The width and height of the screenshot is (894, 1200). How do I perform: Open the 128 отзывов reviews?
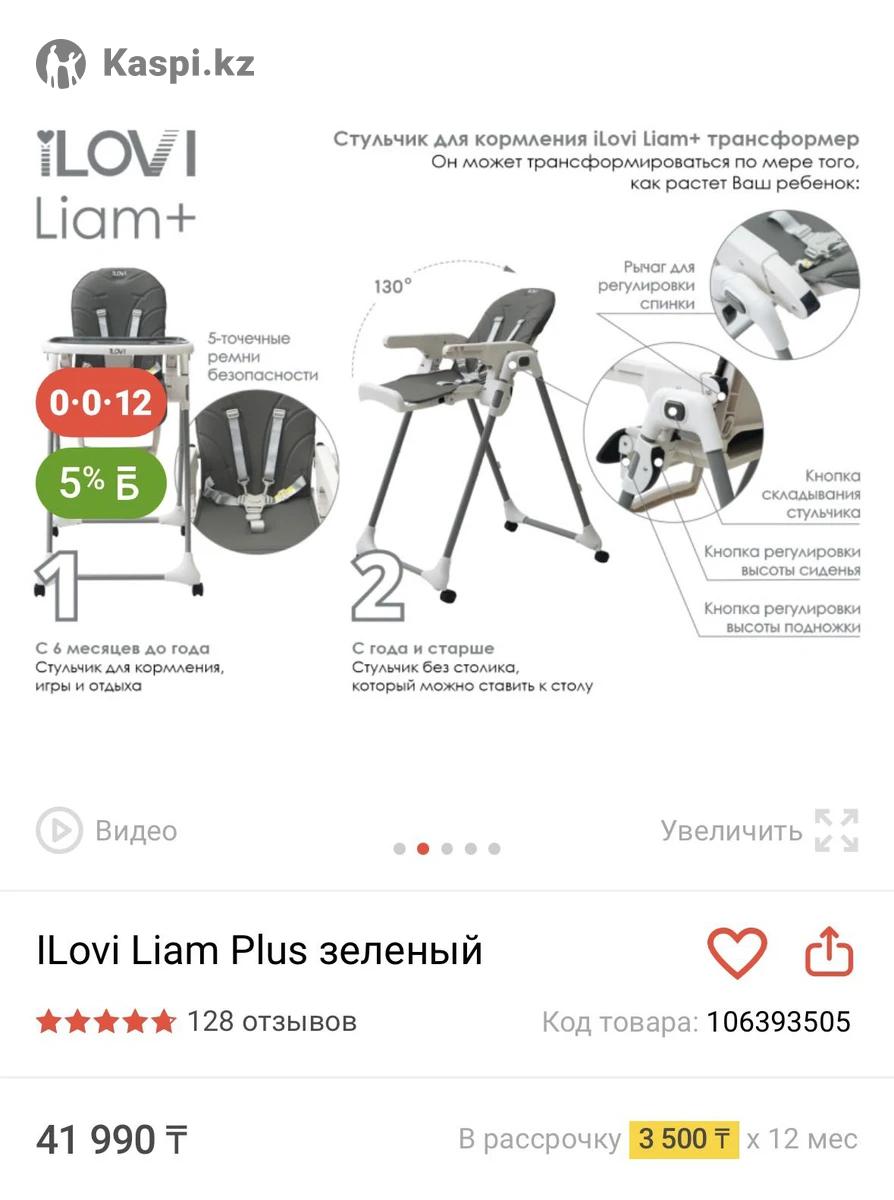(271, 1021)
